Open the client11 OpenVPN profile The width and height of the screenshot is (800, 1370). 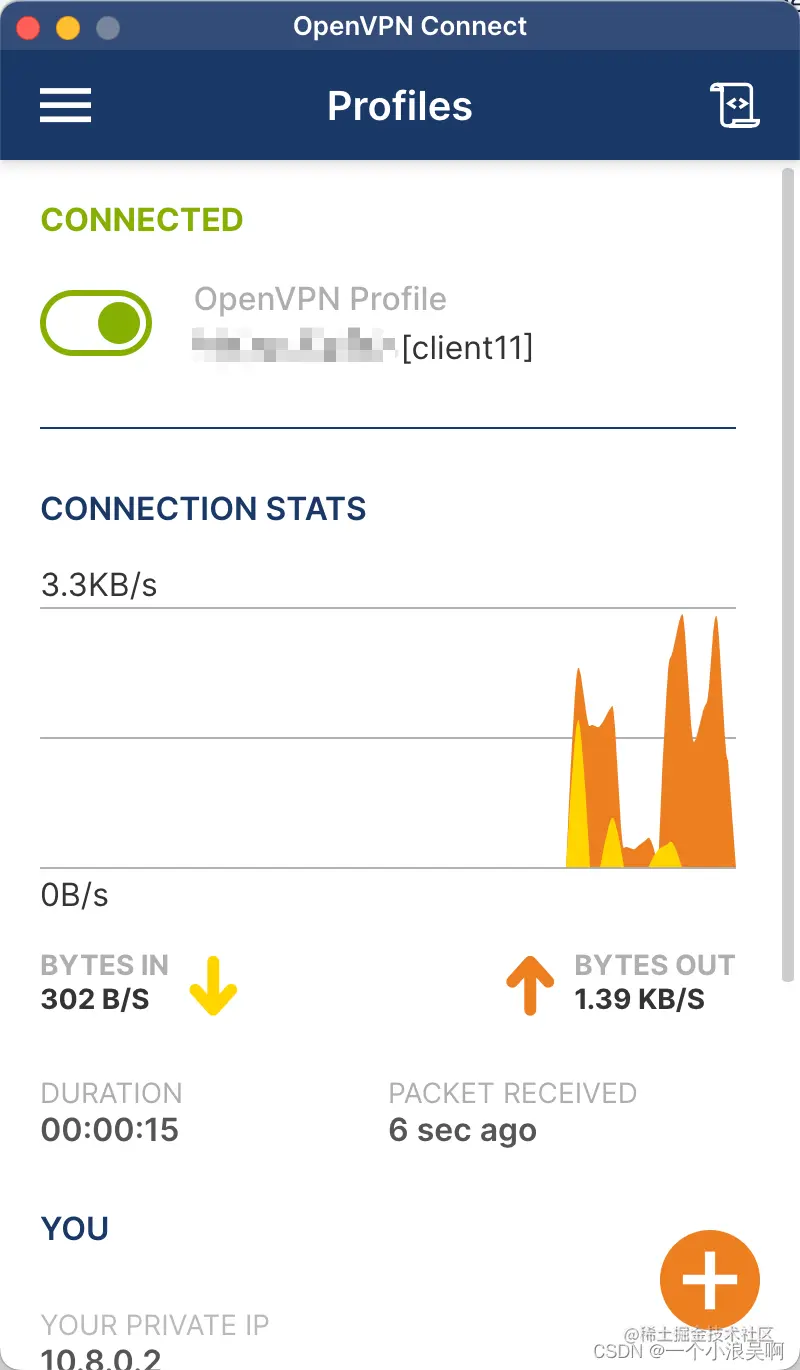pos(364,324)
